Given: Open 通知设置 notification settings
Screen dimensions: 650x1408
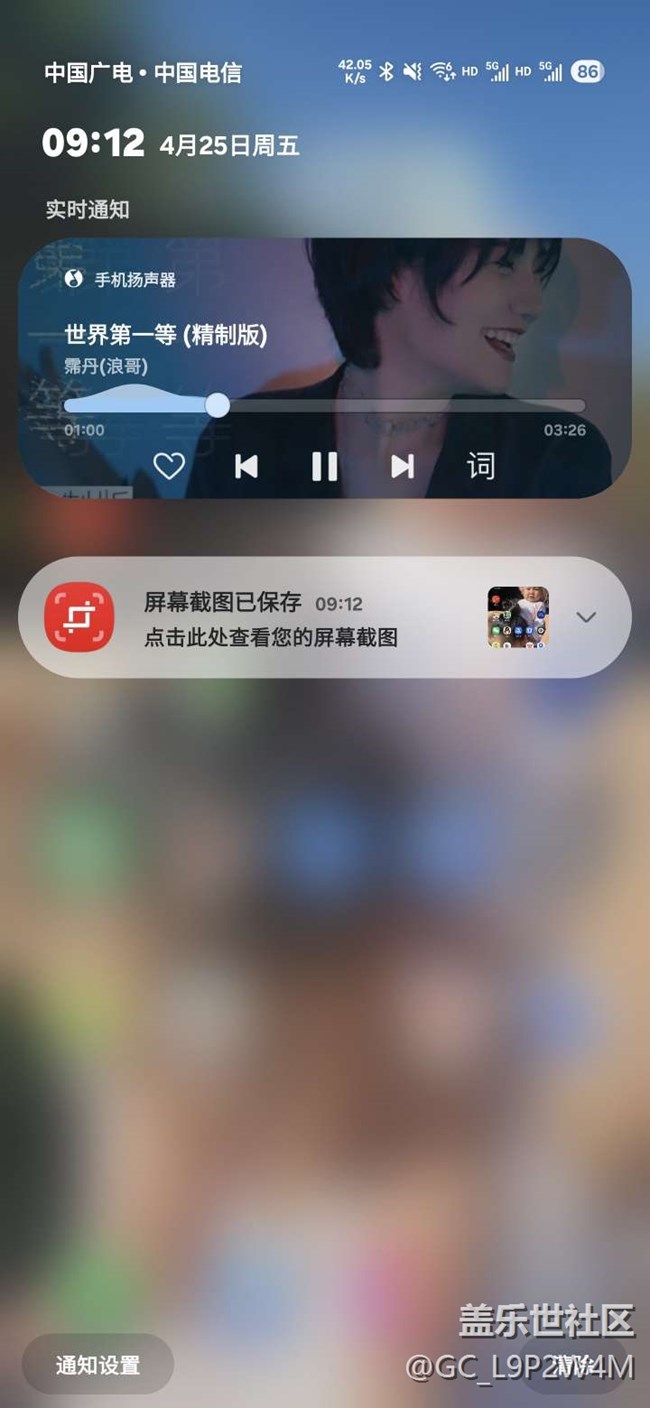Looking at the screenshot, I should point(98,1365).
